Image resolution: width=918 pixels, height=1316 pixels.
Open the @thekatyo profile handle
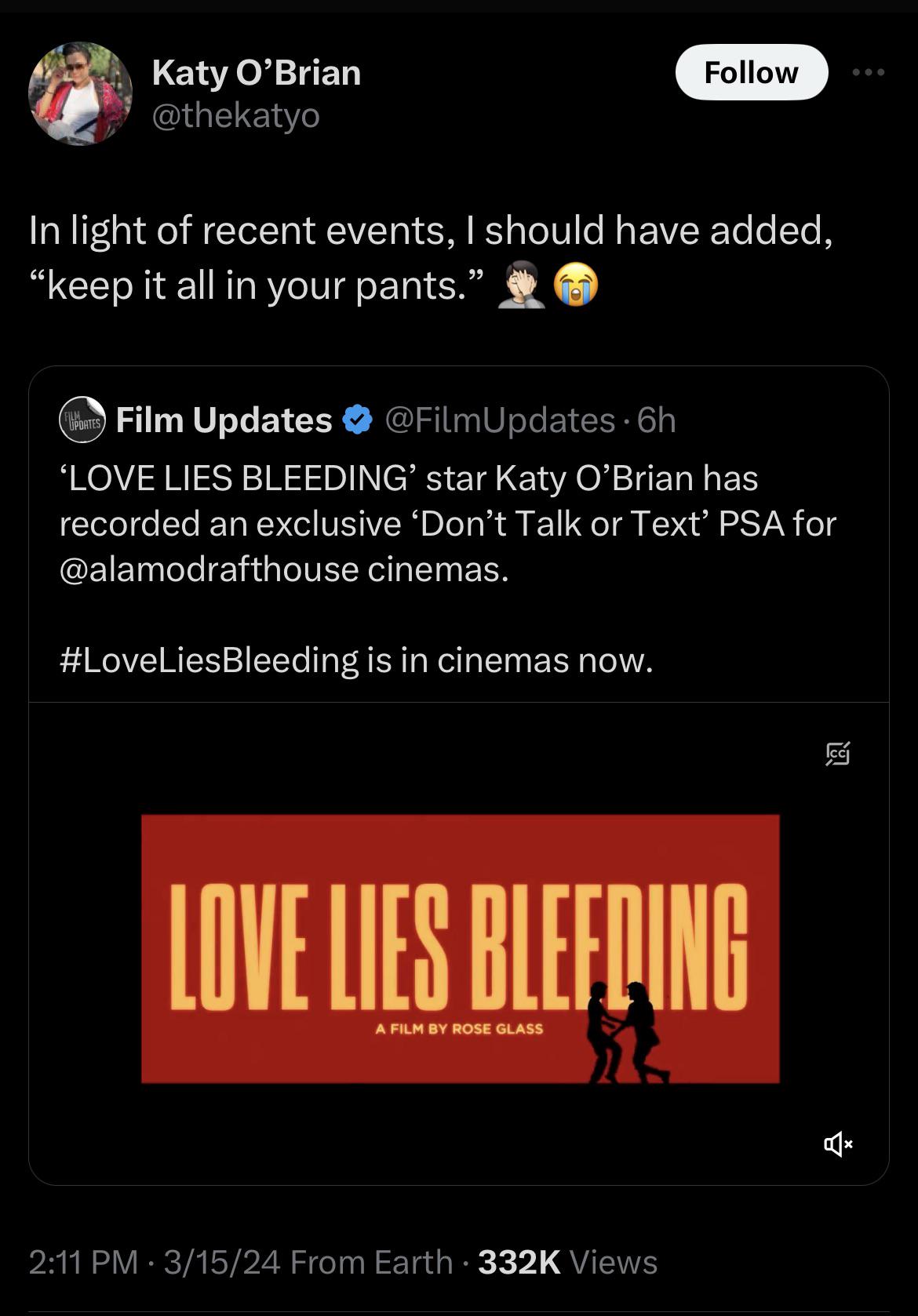tap(235, 116)
